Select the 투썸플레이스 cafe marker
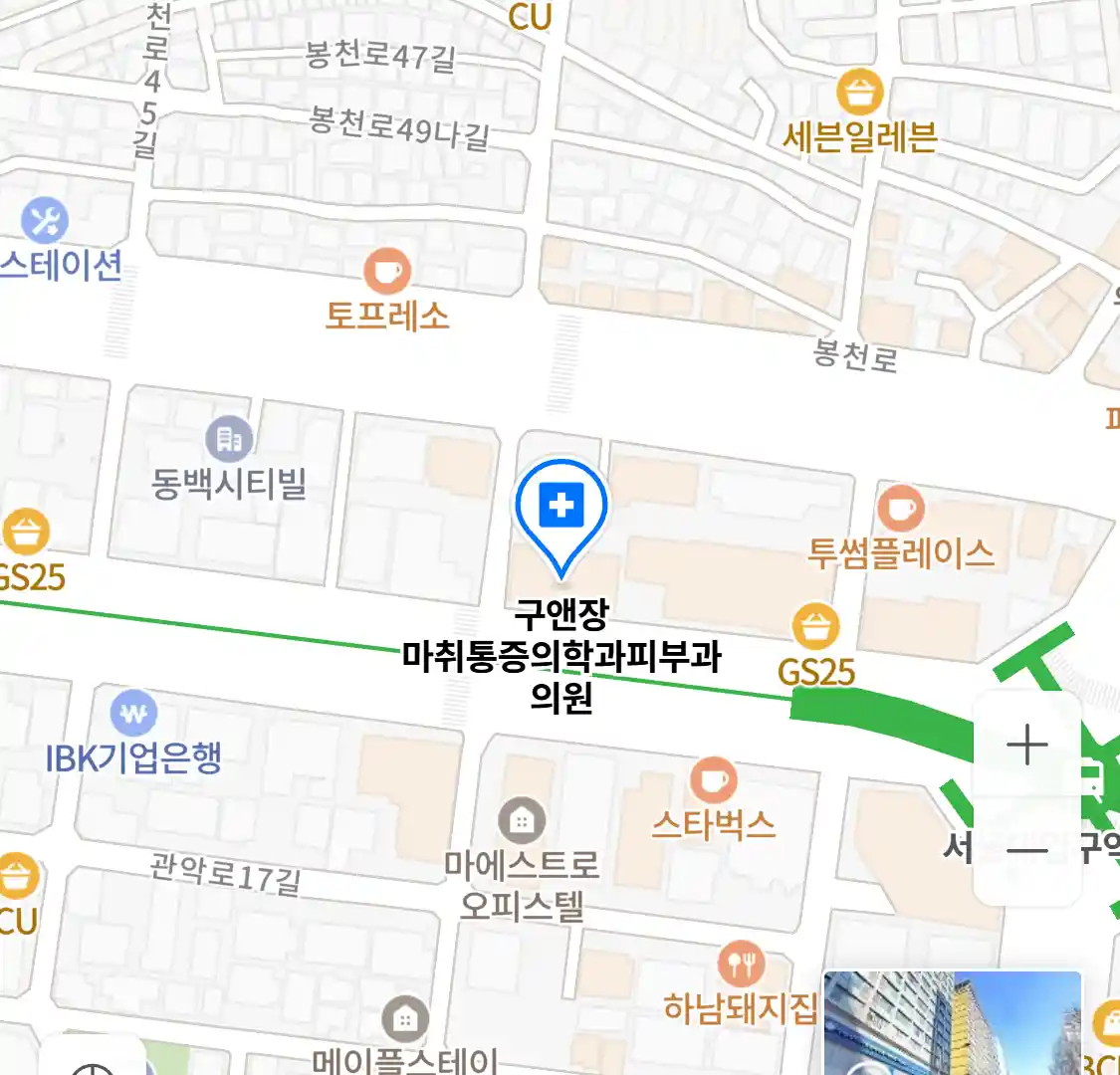 901,509
